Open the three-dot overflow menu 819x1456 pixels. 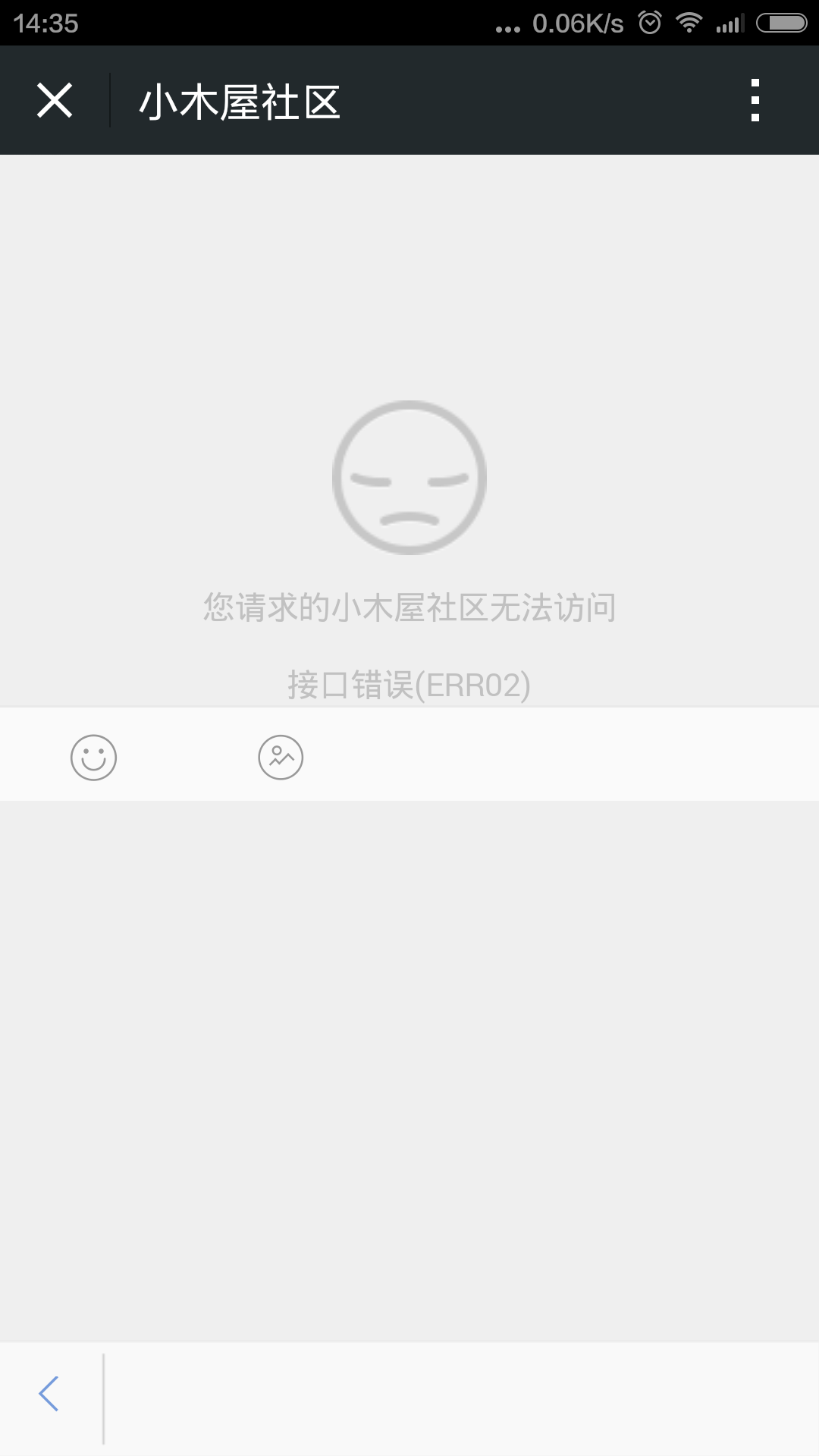pyautogui.click(x=755, y=100)
